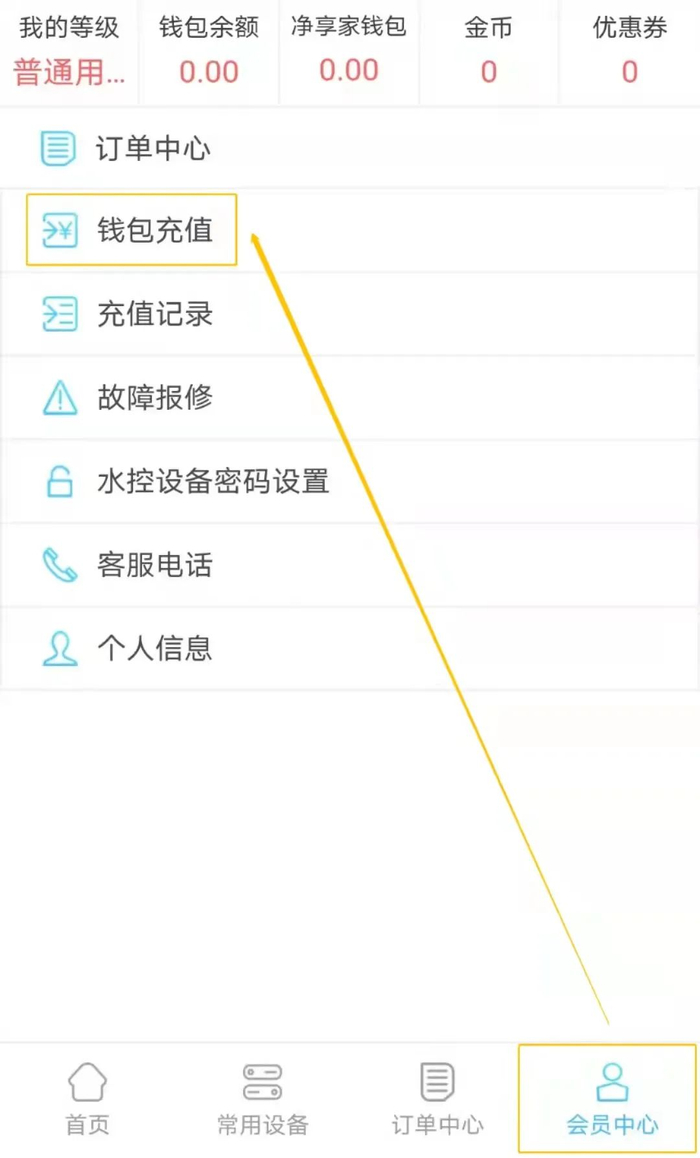Image resolution: width=700 pixels, height=1158 pixels.
Task: Open 水控设备密码设置
Action: click(x=350, y=482)
